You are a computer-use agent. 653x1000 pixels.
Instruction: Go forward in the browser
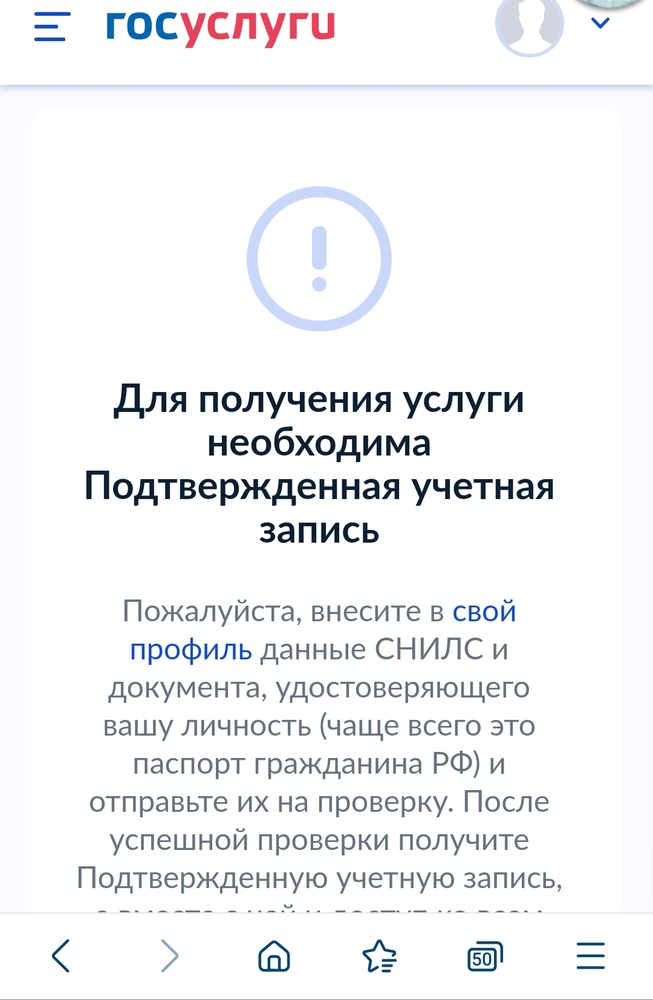(x=170, y=957)
